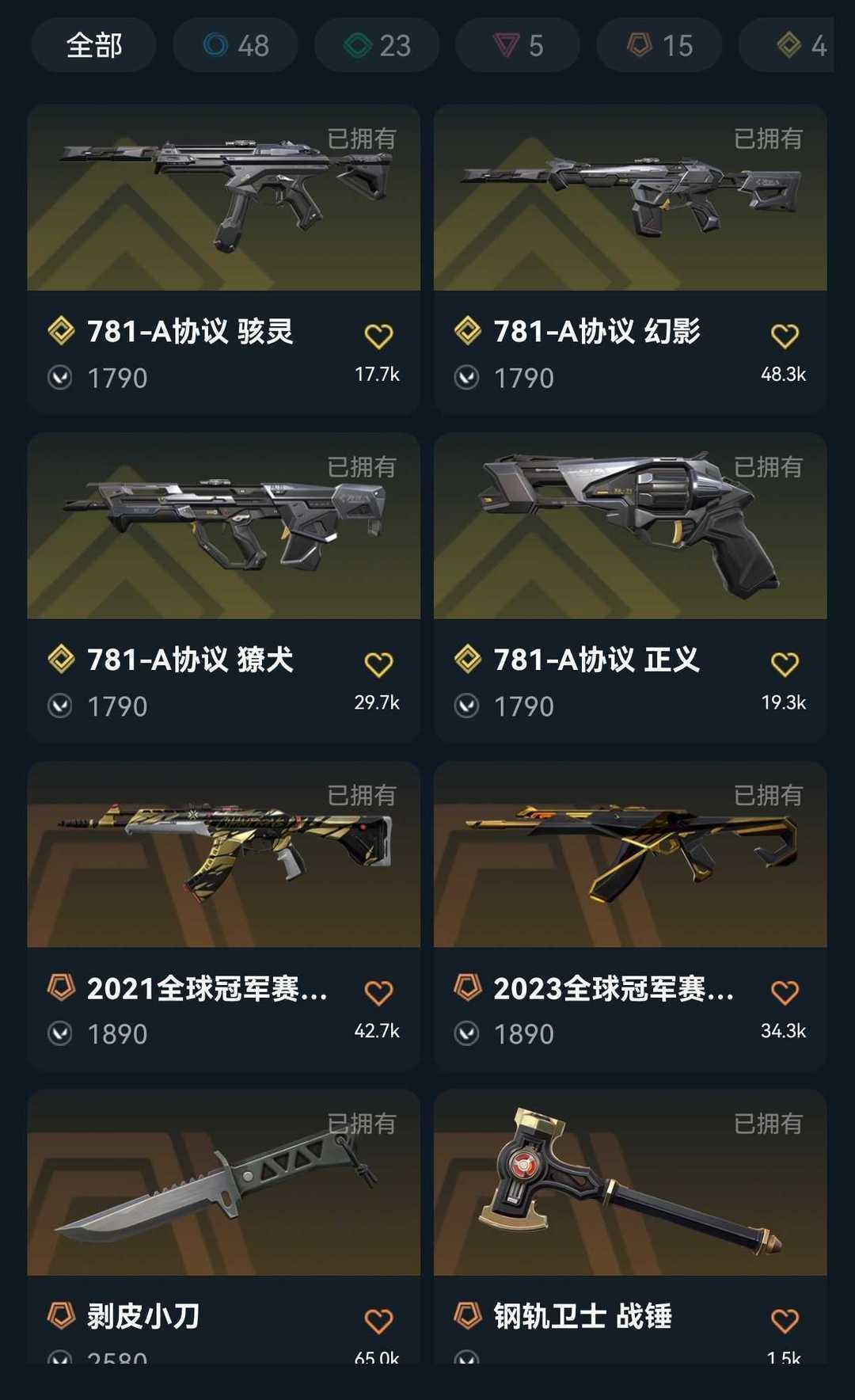The image size is (855, 1400).
Task: Open the 781-A协议 獠犬 skin card
Action: (223, 527)
